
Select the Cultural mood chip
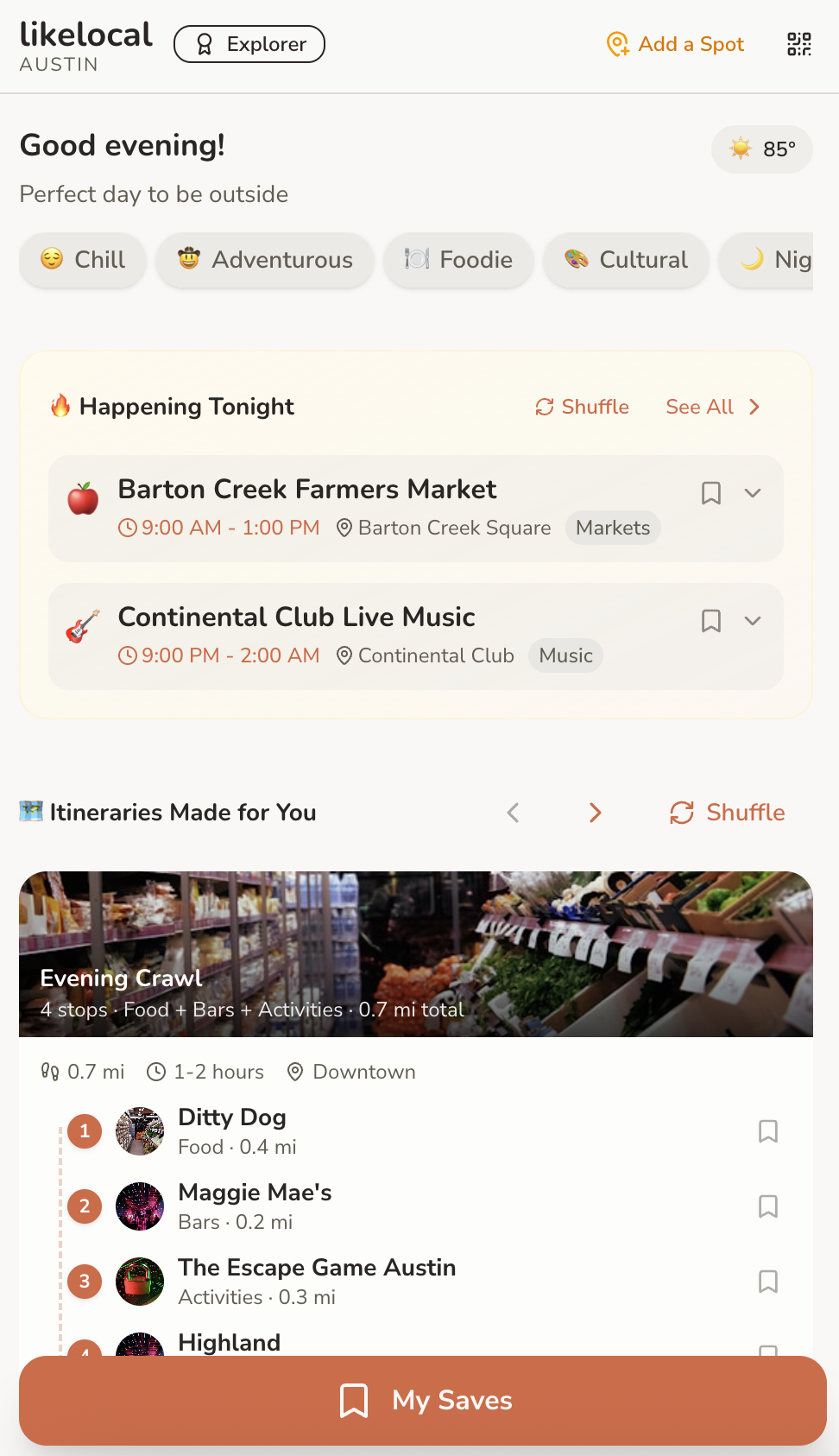pos(627,260)
